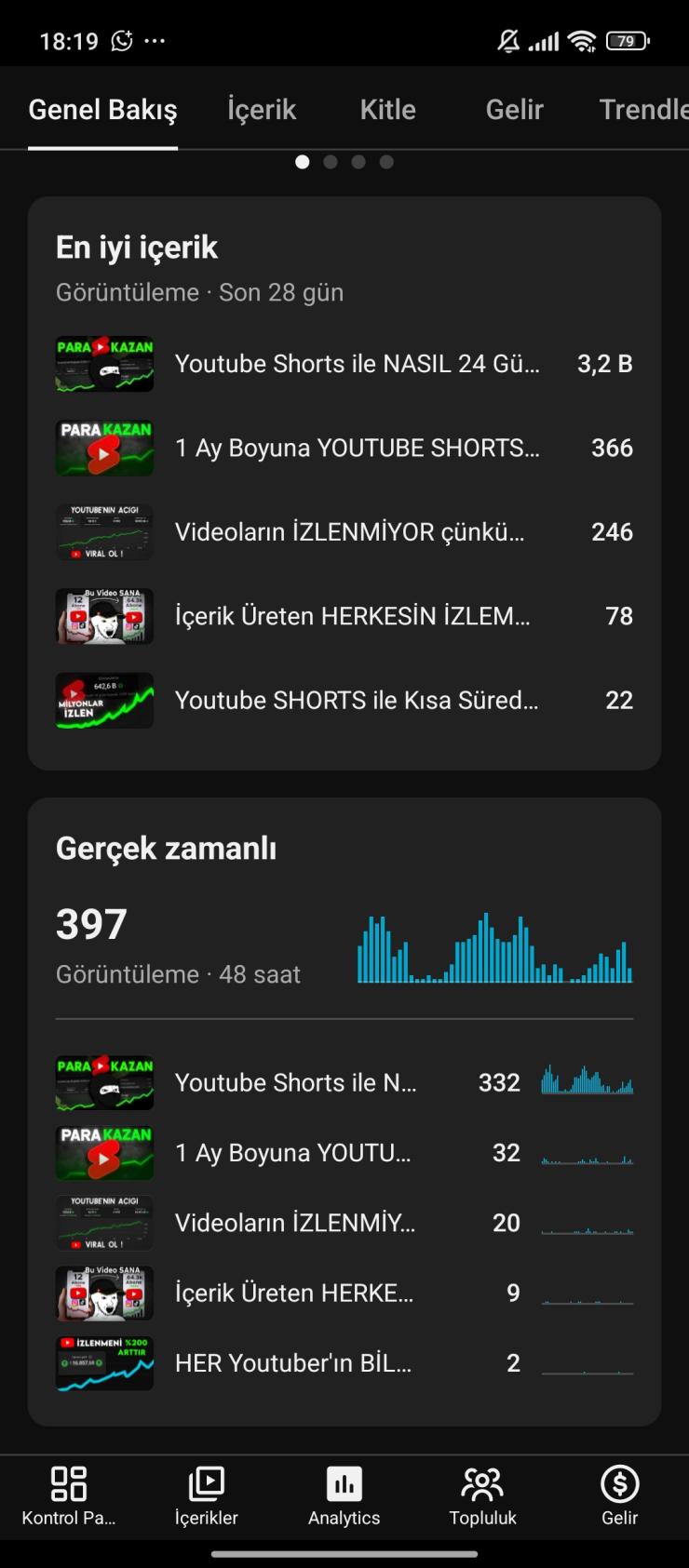Switch to the Kitle tab

tap(386, 109)
